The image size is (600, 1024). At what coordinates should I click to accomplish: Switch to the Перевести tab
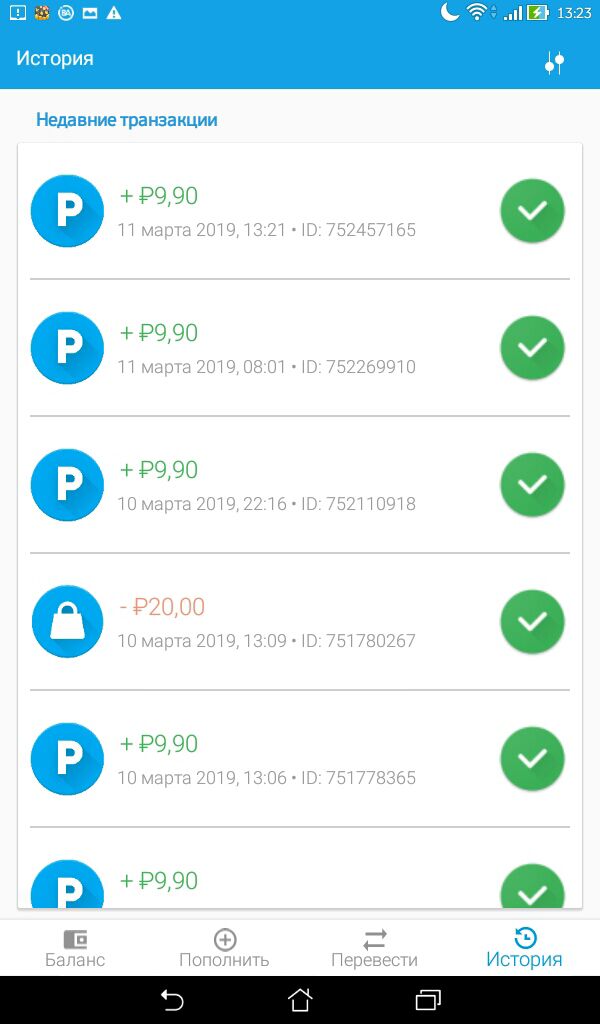(x=374, y=949)
